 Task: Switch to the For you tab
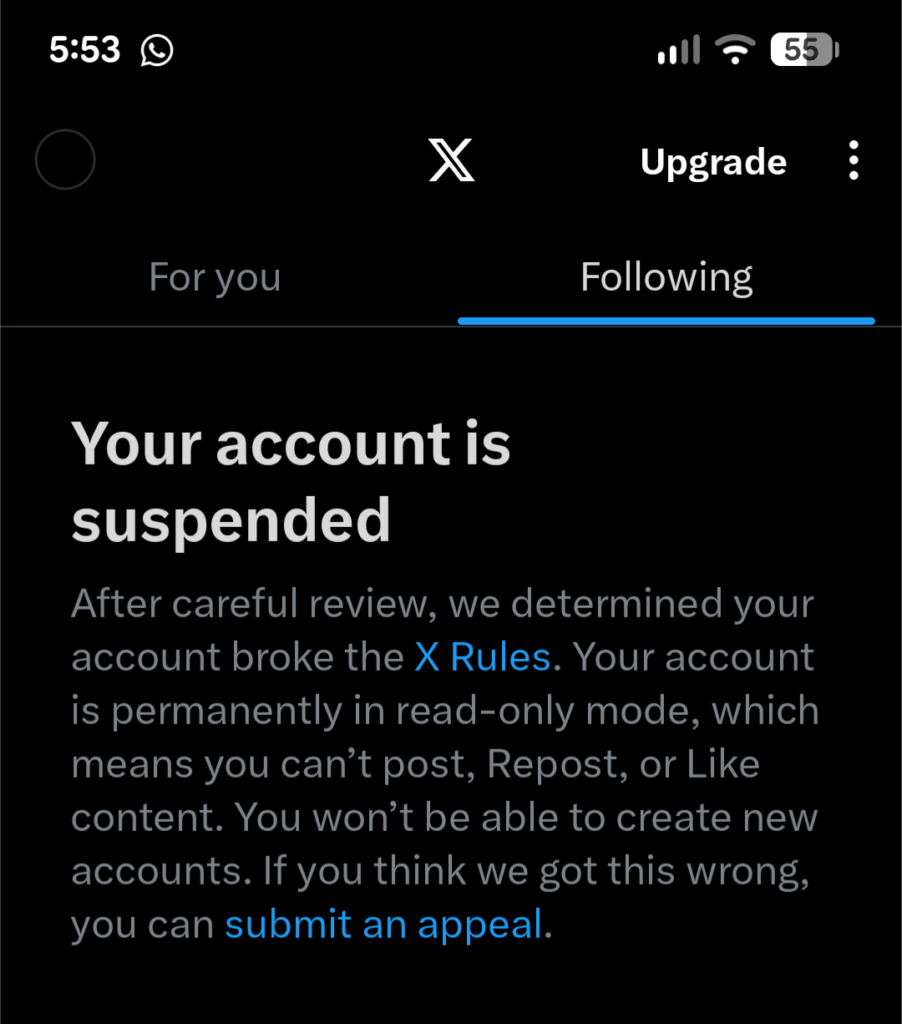click(x=215, y=277)
